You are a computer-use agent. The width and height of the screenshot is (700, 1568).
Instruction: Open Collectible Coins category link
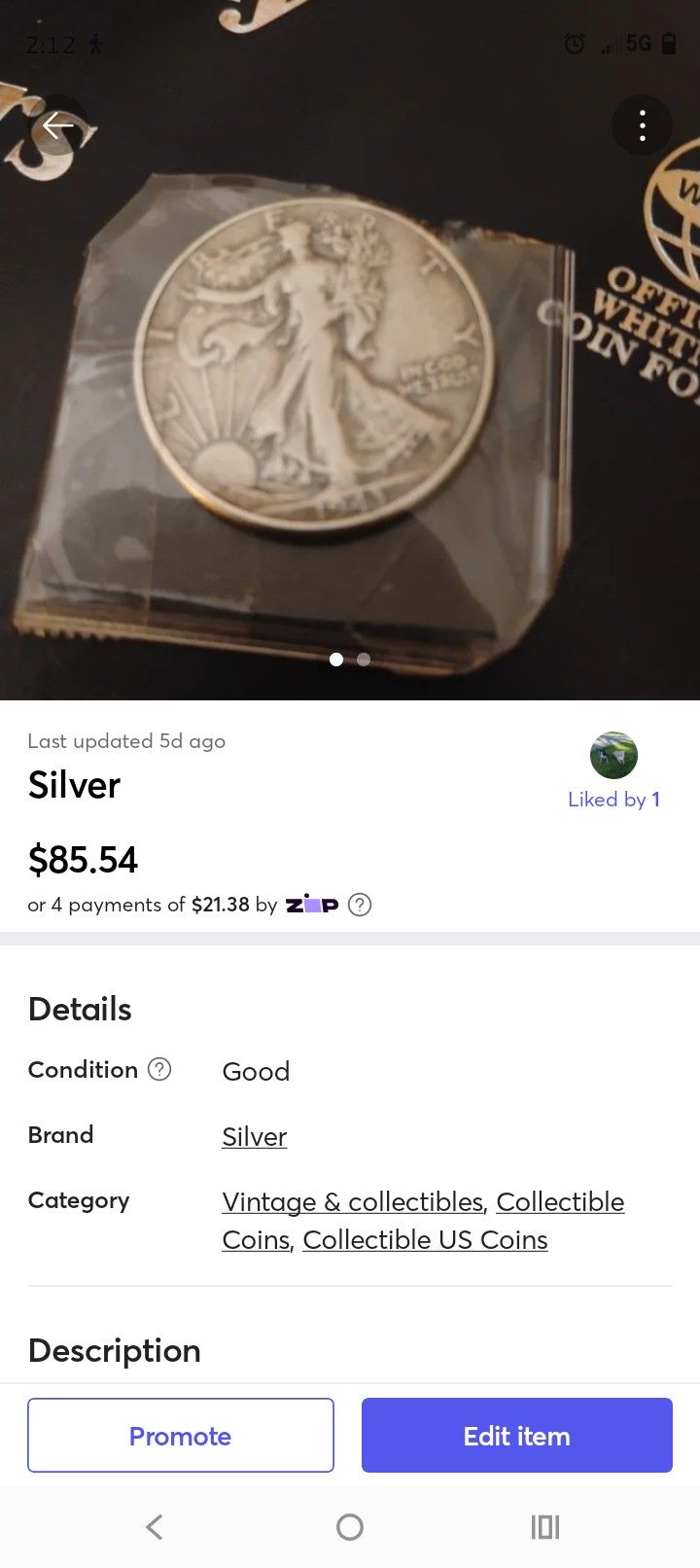[560, 1202]
